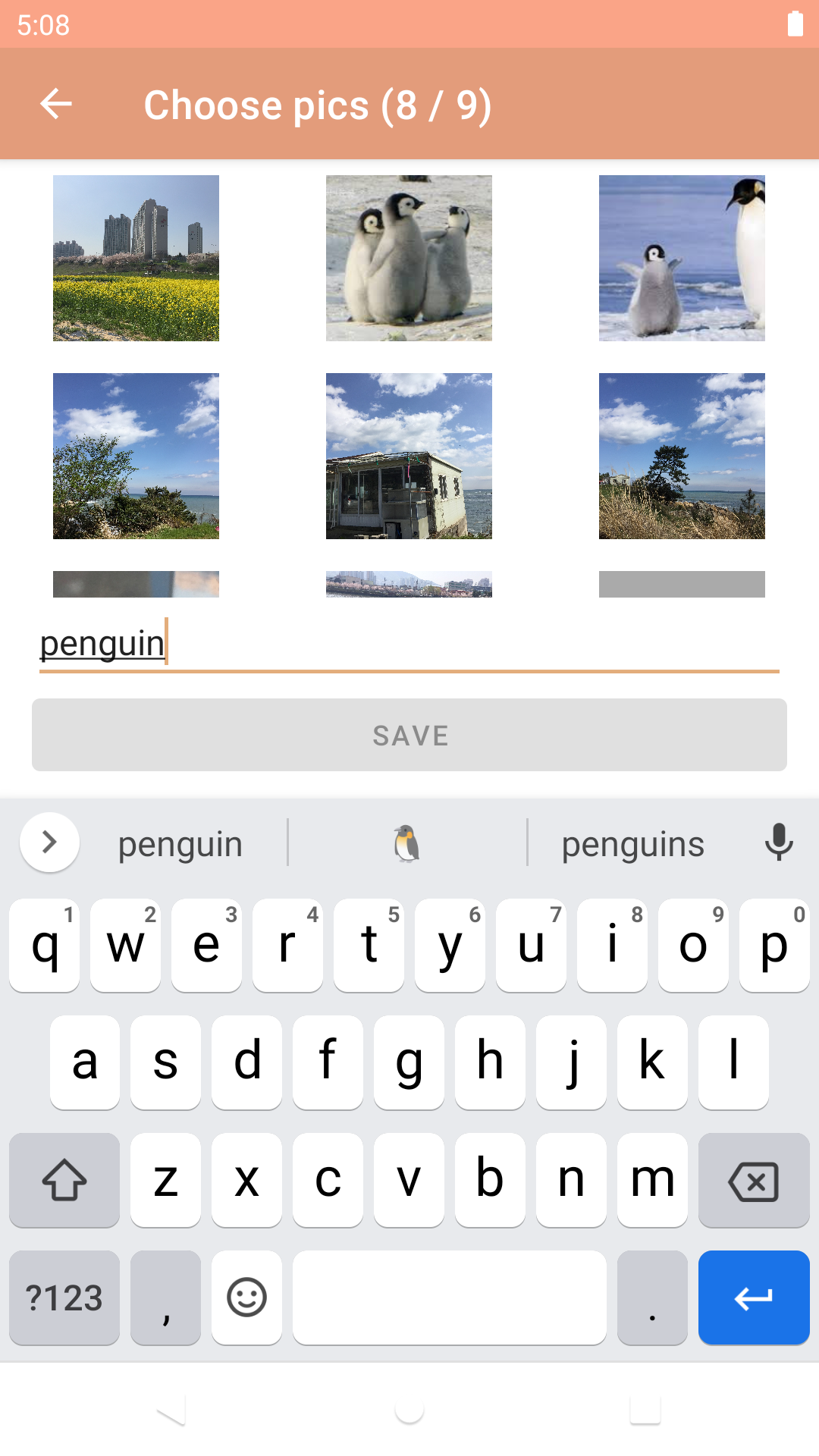Choose the photo of three penguin chicks
The height and width of the screenshot is (1456, 819).
click(x=409, y=258)
